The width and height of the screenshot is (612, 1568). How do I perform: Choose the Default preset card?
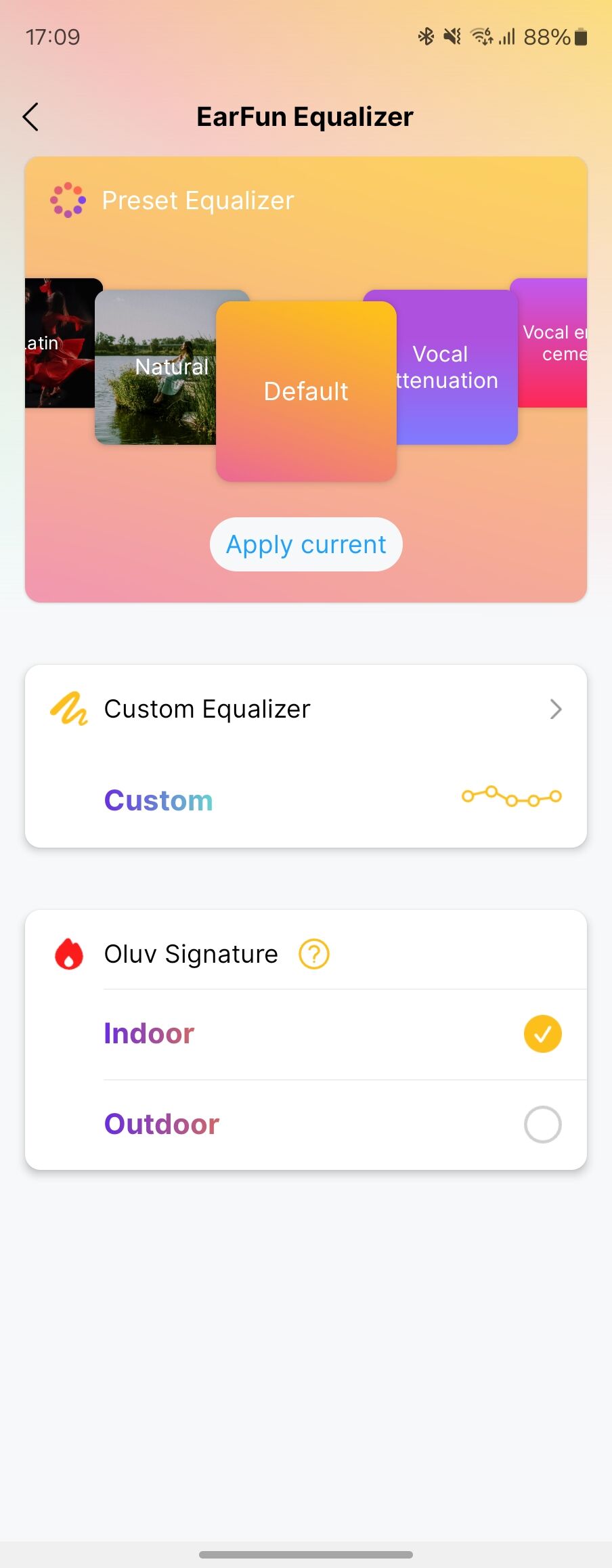[306, 391]
